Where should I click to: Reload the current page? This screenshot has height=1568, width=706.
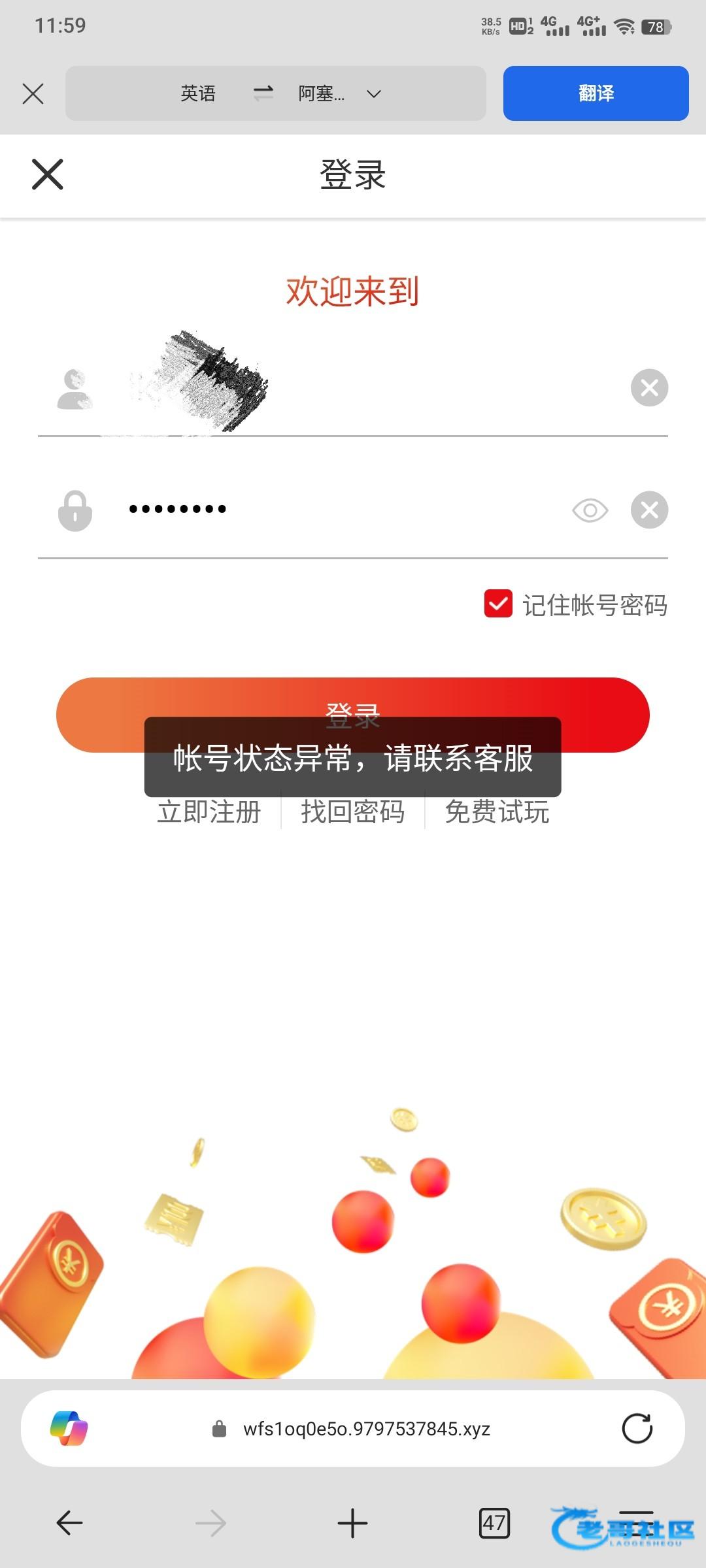[637, 1429]
